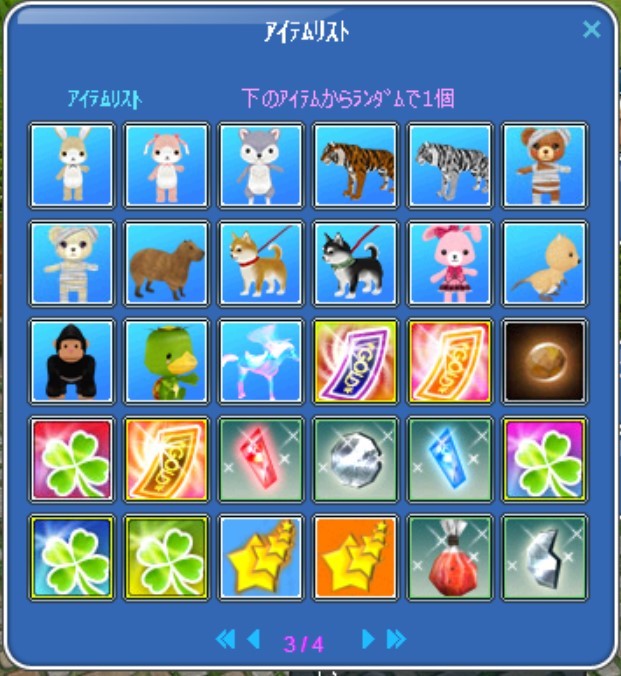Go to the previous page

click(252, 639)
